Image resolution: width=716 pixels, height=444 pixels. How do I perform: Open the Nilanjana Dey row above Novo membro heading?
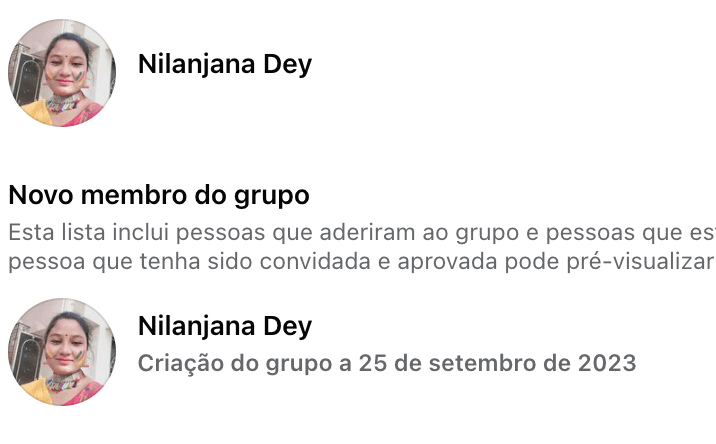pos(225,65)
